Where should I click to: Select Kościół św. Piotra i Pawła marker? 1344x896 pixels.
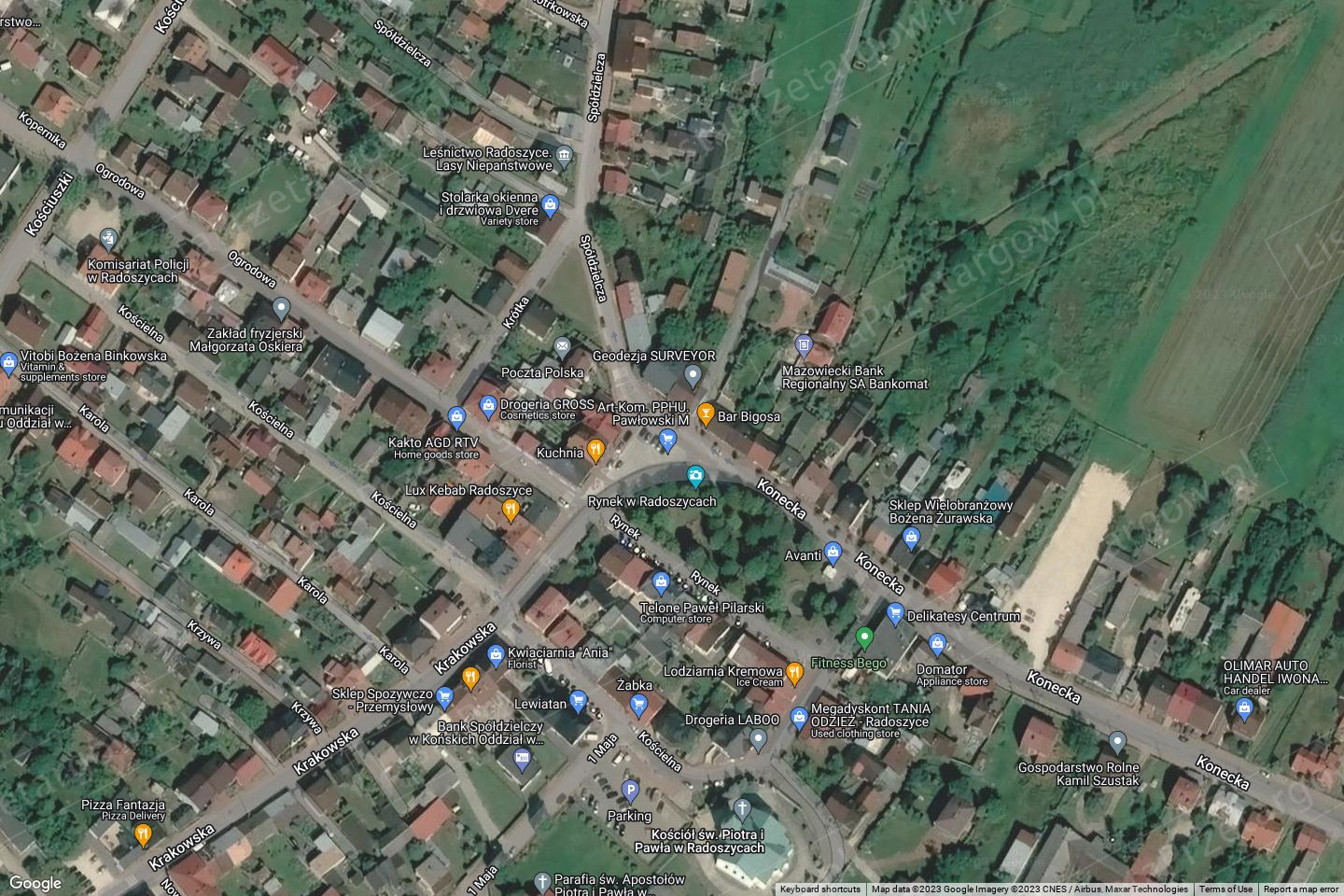coord(742,807)
